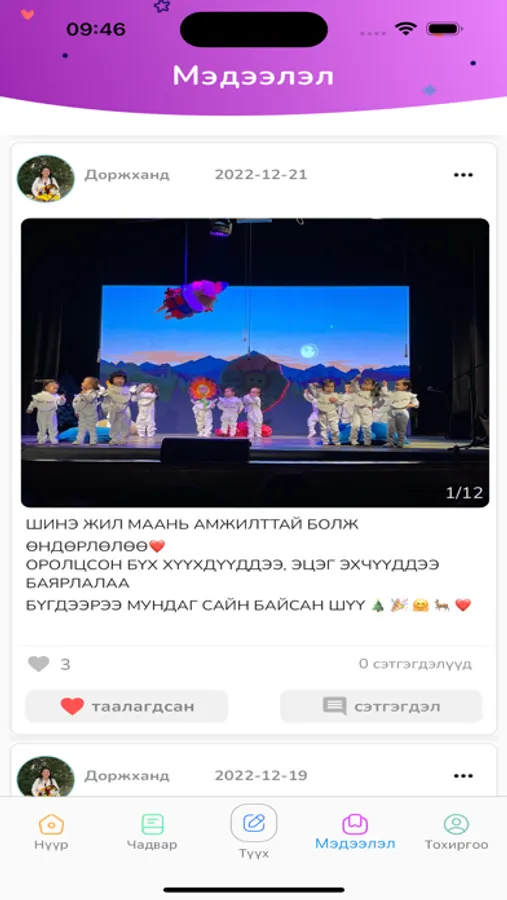Go to the Тохиргоо tab
Screen dimensions: 507x900
click(x=456, y=832)
